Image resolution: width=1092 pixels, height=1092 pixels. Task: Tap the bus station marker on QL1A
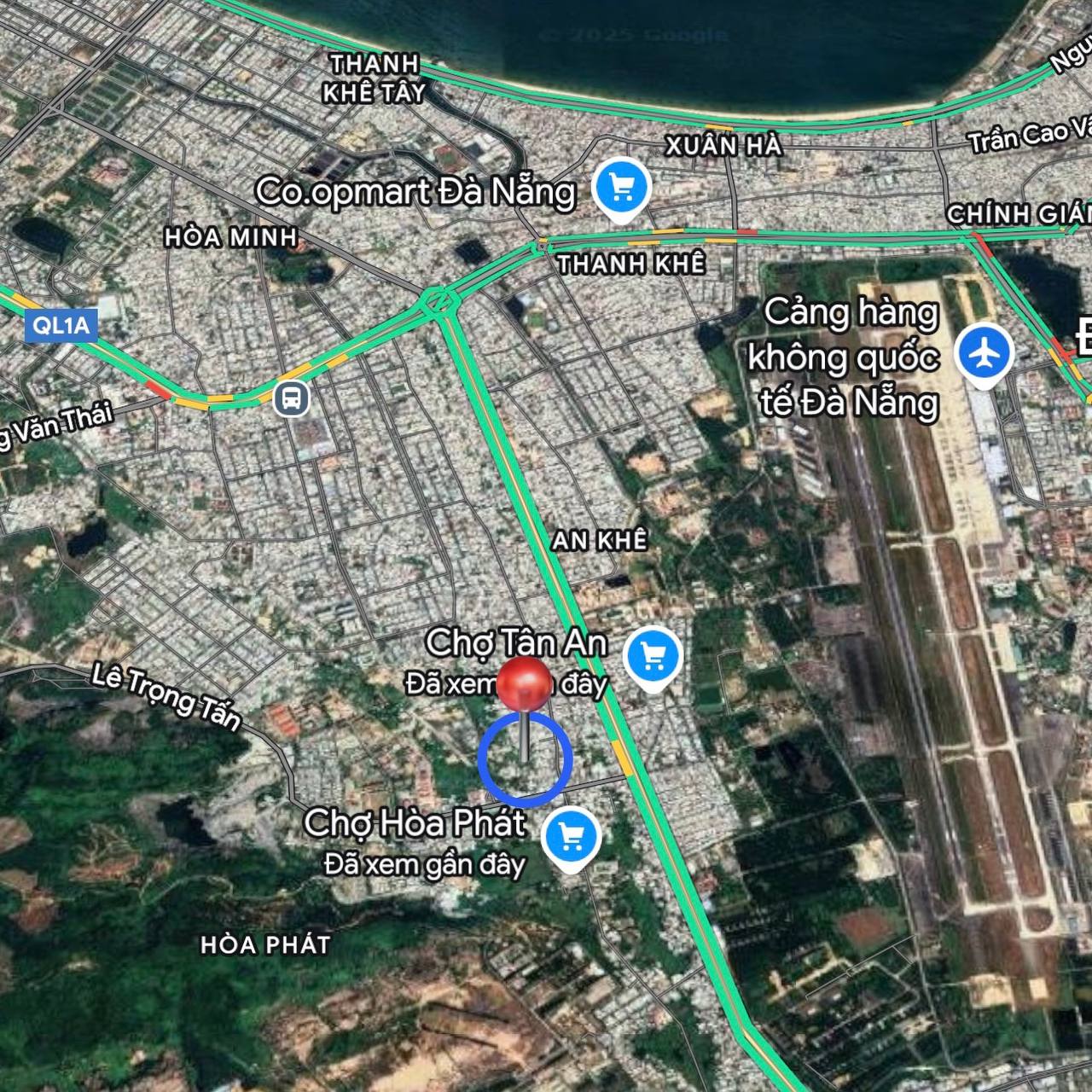pyautogui.click(x=292, y=398)
